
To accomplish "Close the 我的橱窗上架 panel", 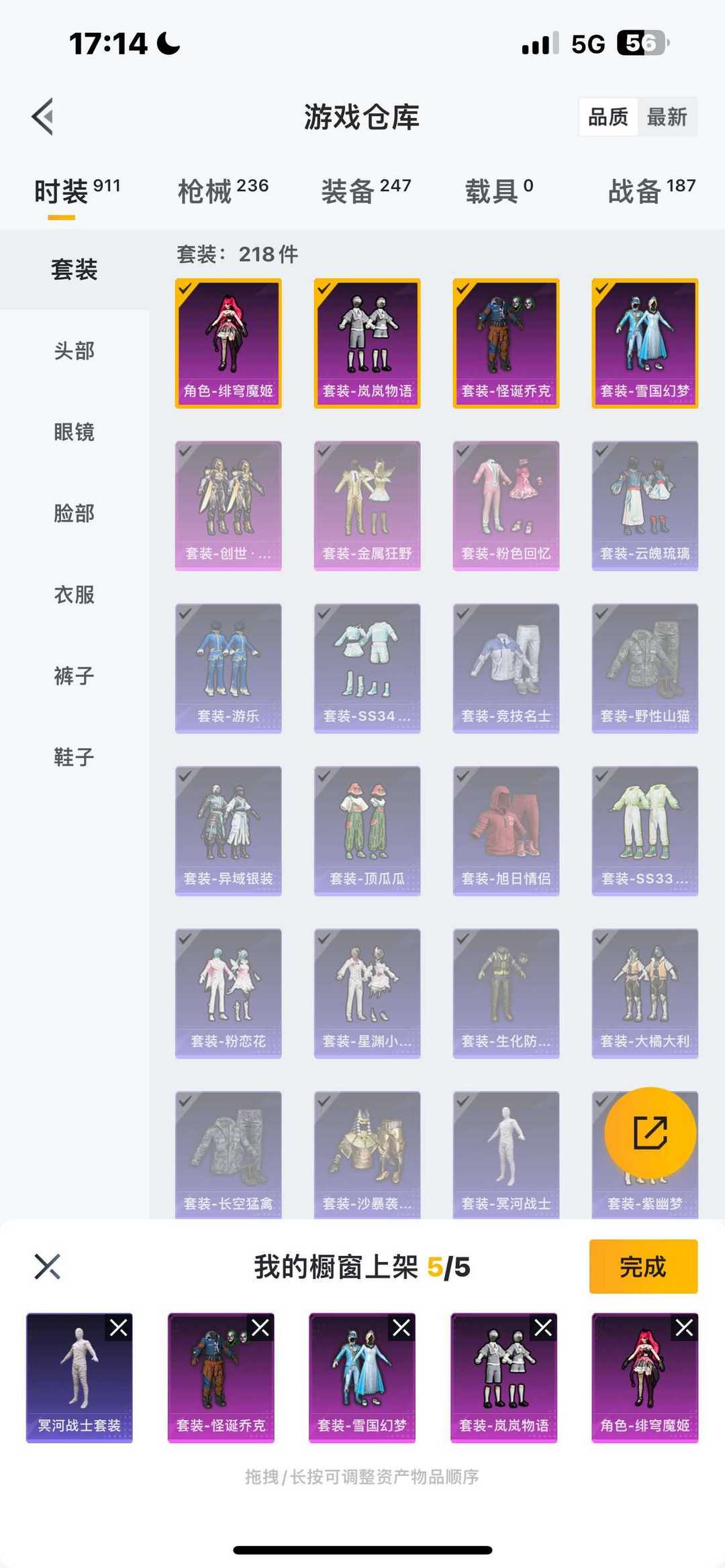I will point(47,1267).
